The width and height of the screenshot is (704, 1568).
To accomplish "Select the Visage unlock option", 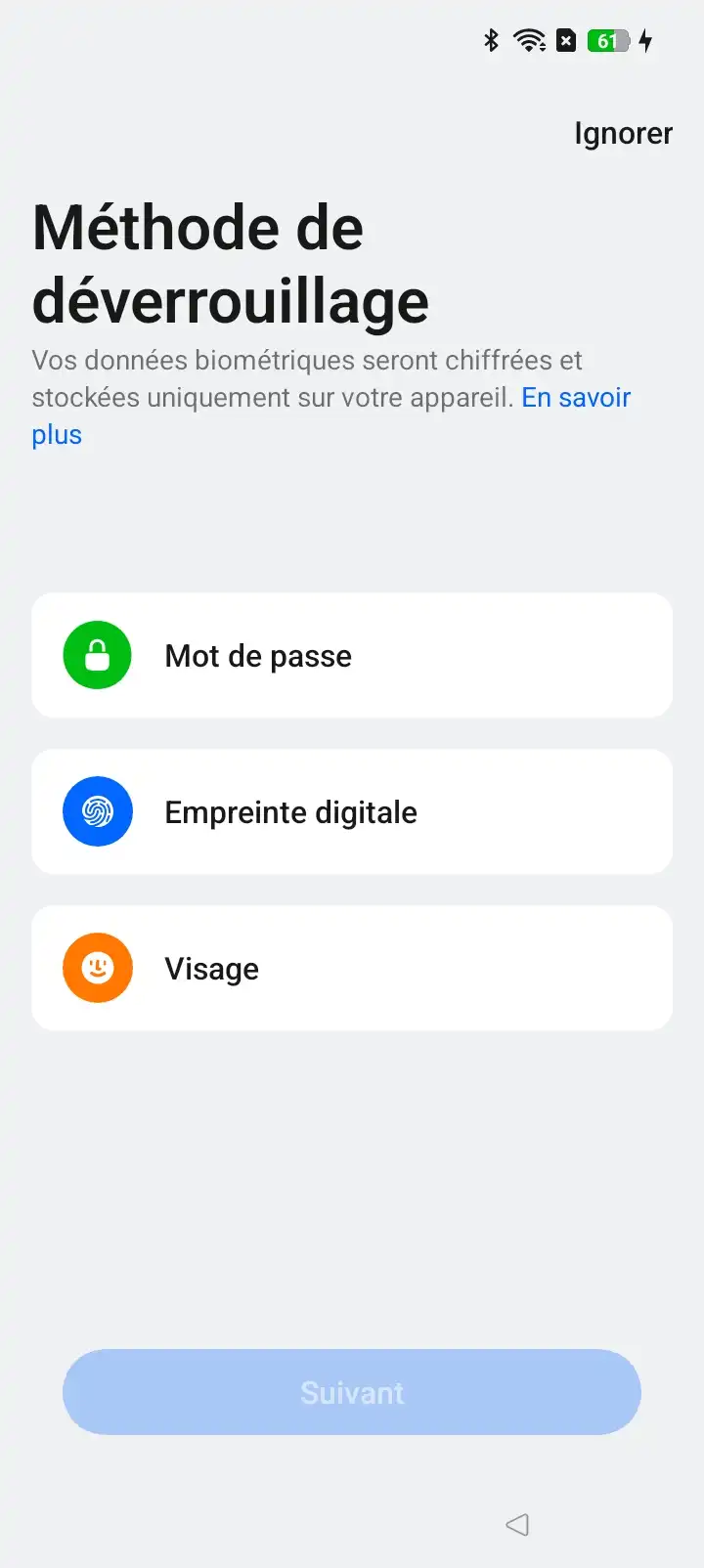I will click(x=352, y=968).
